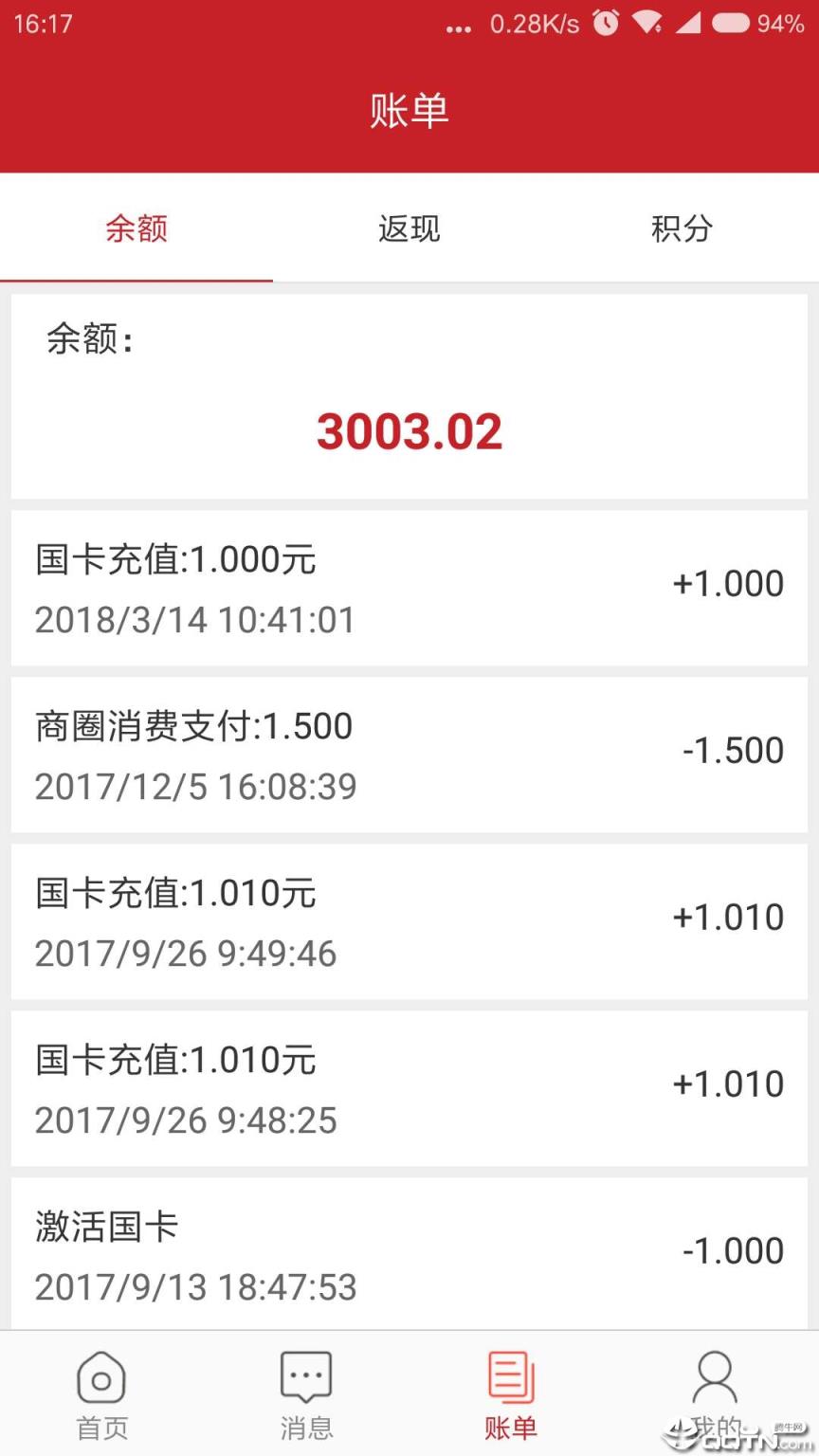Open the 国卡充值 record dated 2018/3/14
This screenshot has width=819, height=1456.
pyautogui.click(x=409, y=586)
